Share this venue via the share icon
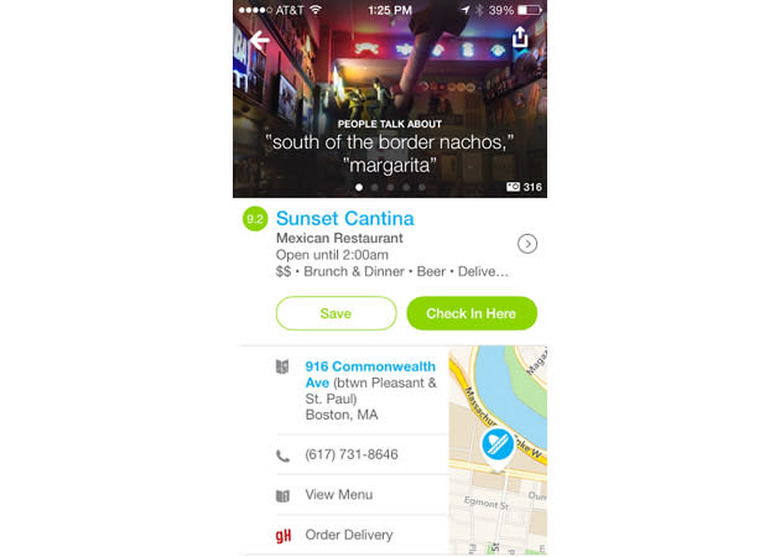The image size is (780, 557). (x=520, y=37)
